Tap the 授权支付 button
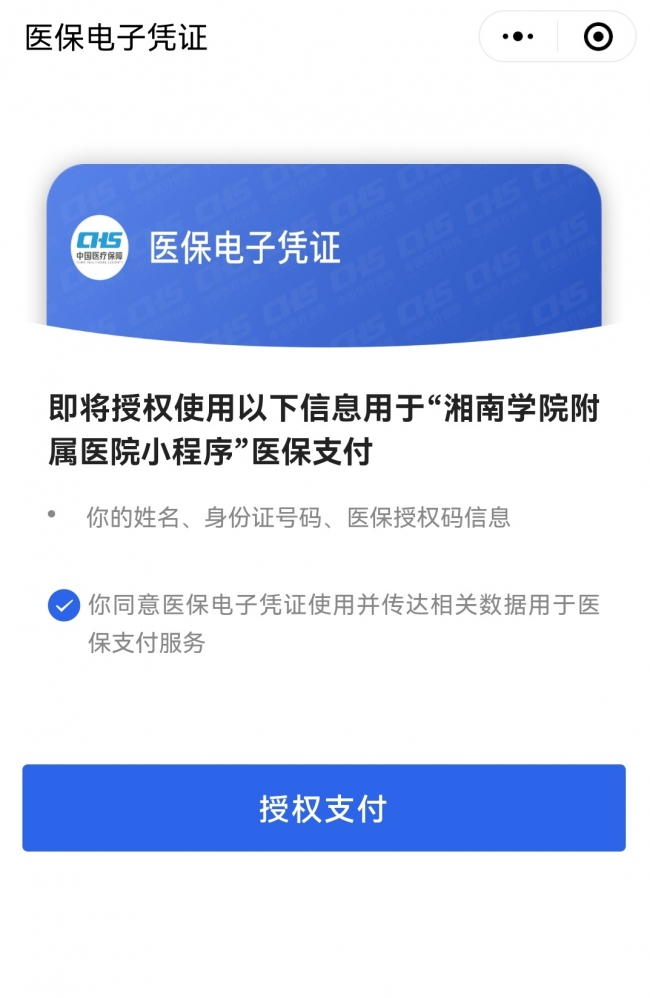 [x=324, y=808]
